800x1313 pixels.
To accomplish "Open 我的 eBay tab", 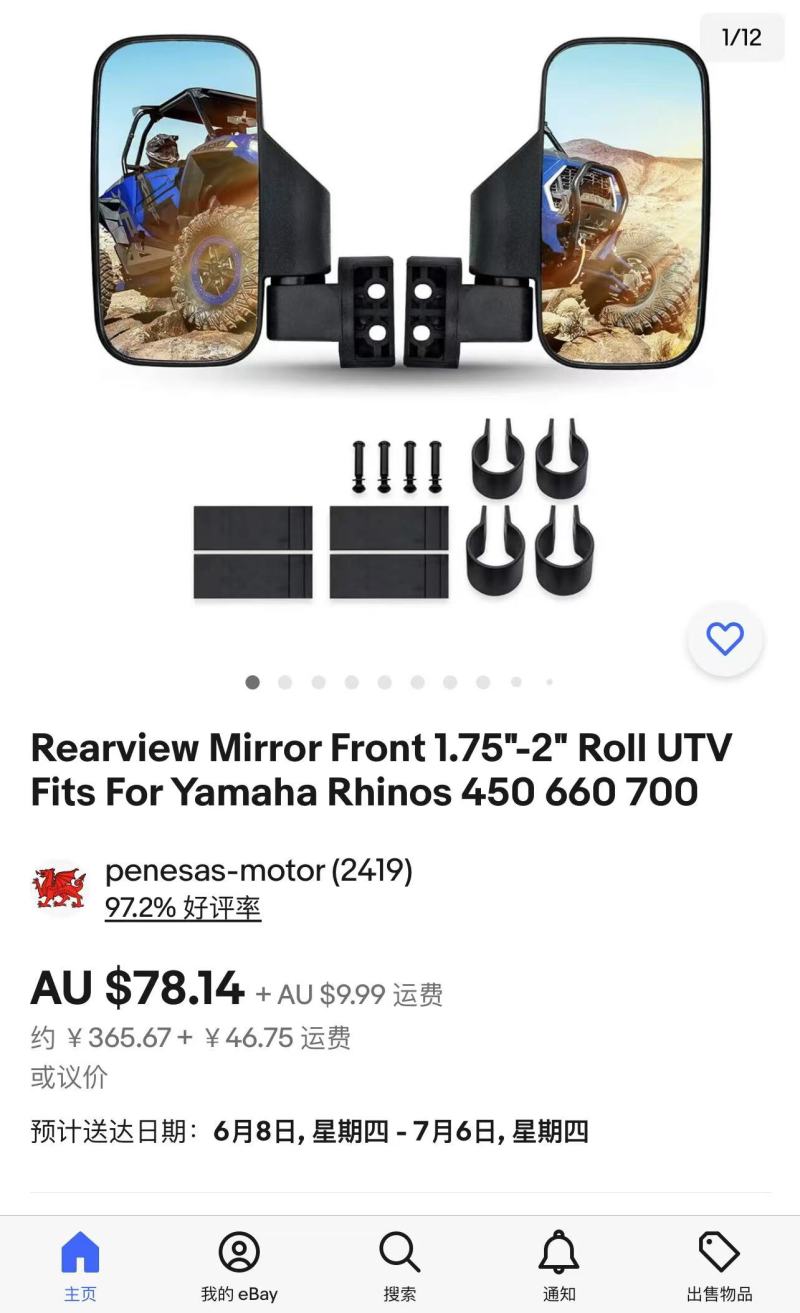I will [239, 1265].
